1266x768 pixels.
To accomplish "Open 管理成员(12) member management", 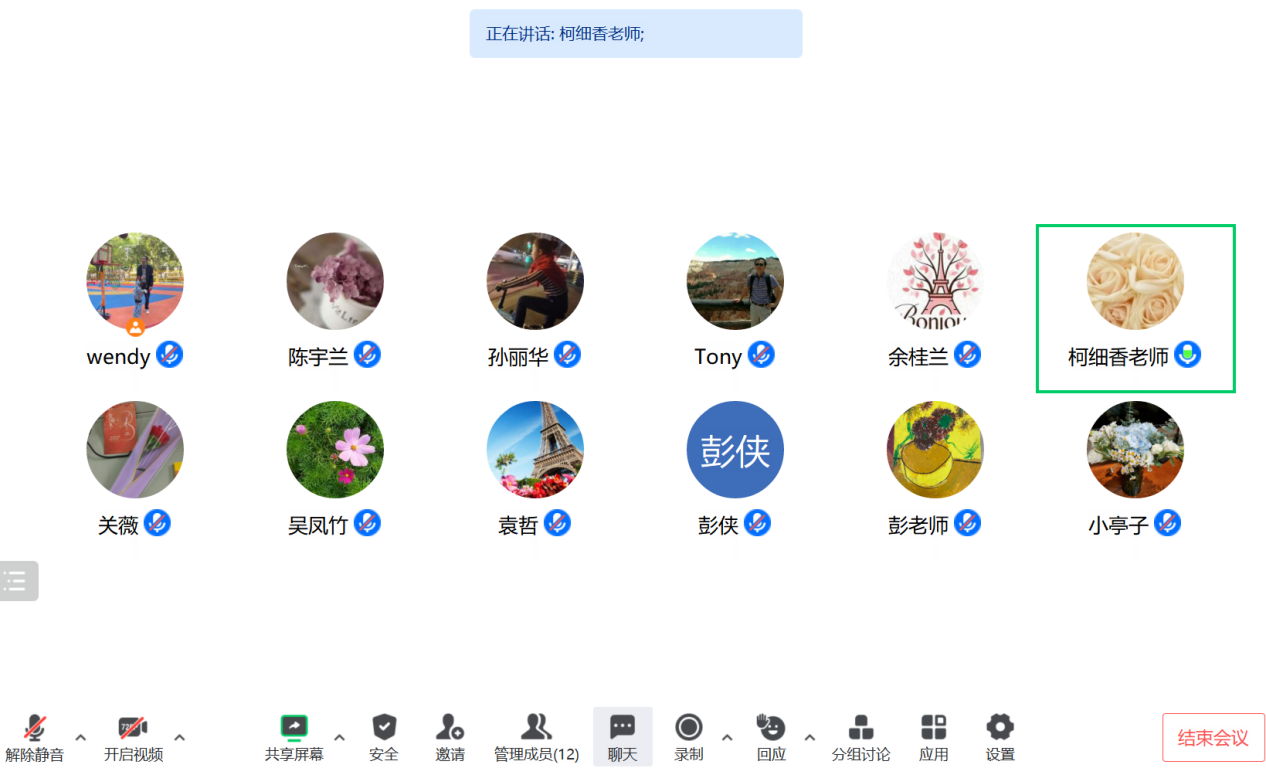I will tap(536, 737).
